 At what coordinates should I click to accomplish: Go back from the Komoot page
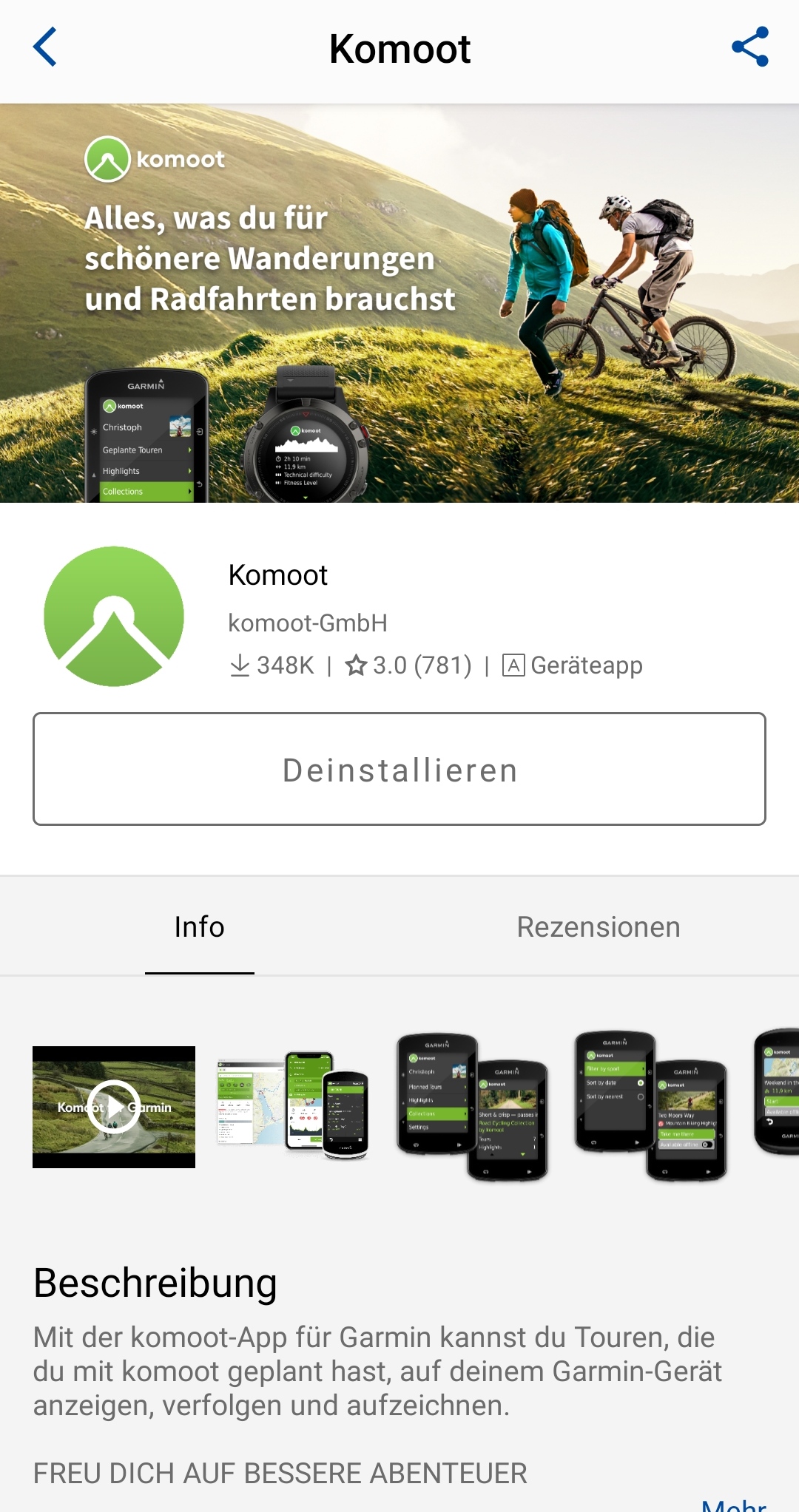point(45,47)
